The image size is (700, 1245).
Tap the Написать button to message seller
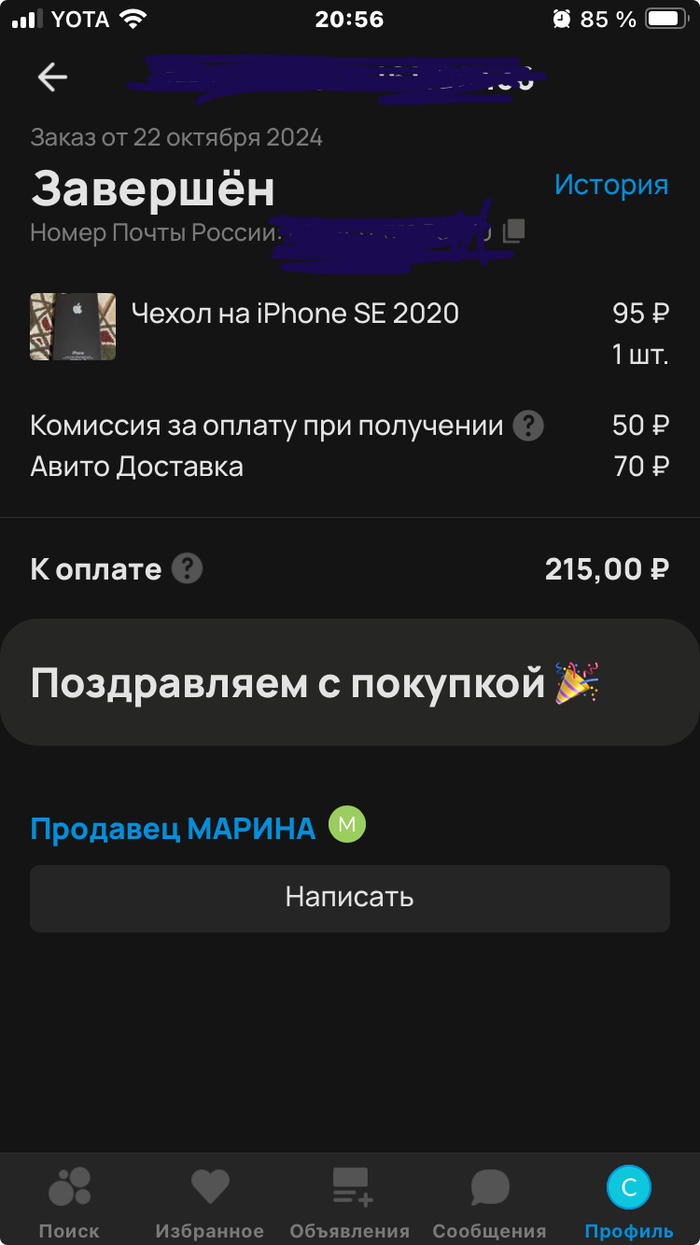(349, 897)
